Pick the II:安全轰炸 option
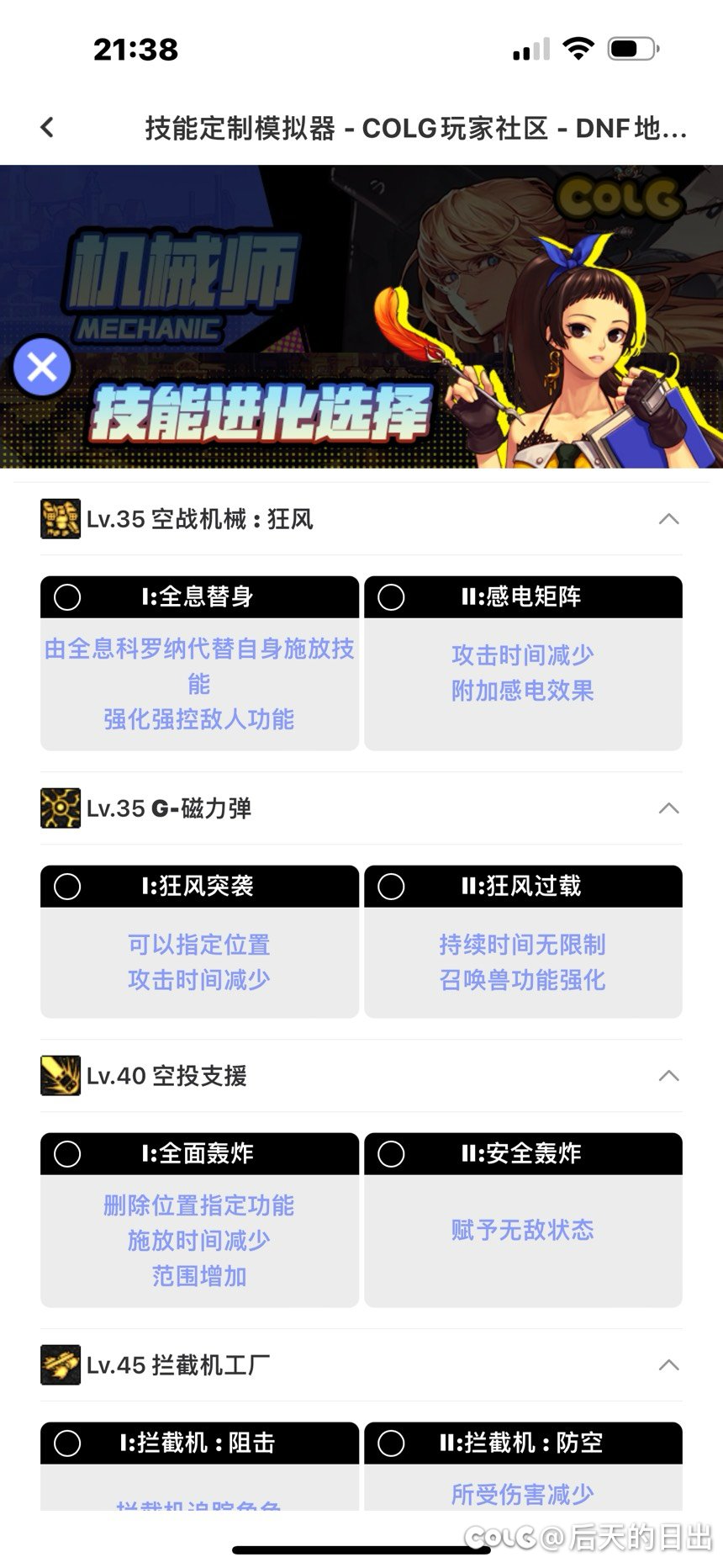 coord(391,1154)
